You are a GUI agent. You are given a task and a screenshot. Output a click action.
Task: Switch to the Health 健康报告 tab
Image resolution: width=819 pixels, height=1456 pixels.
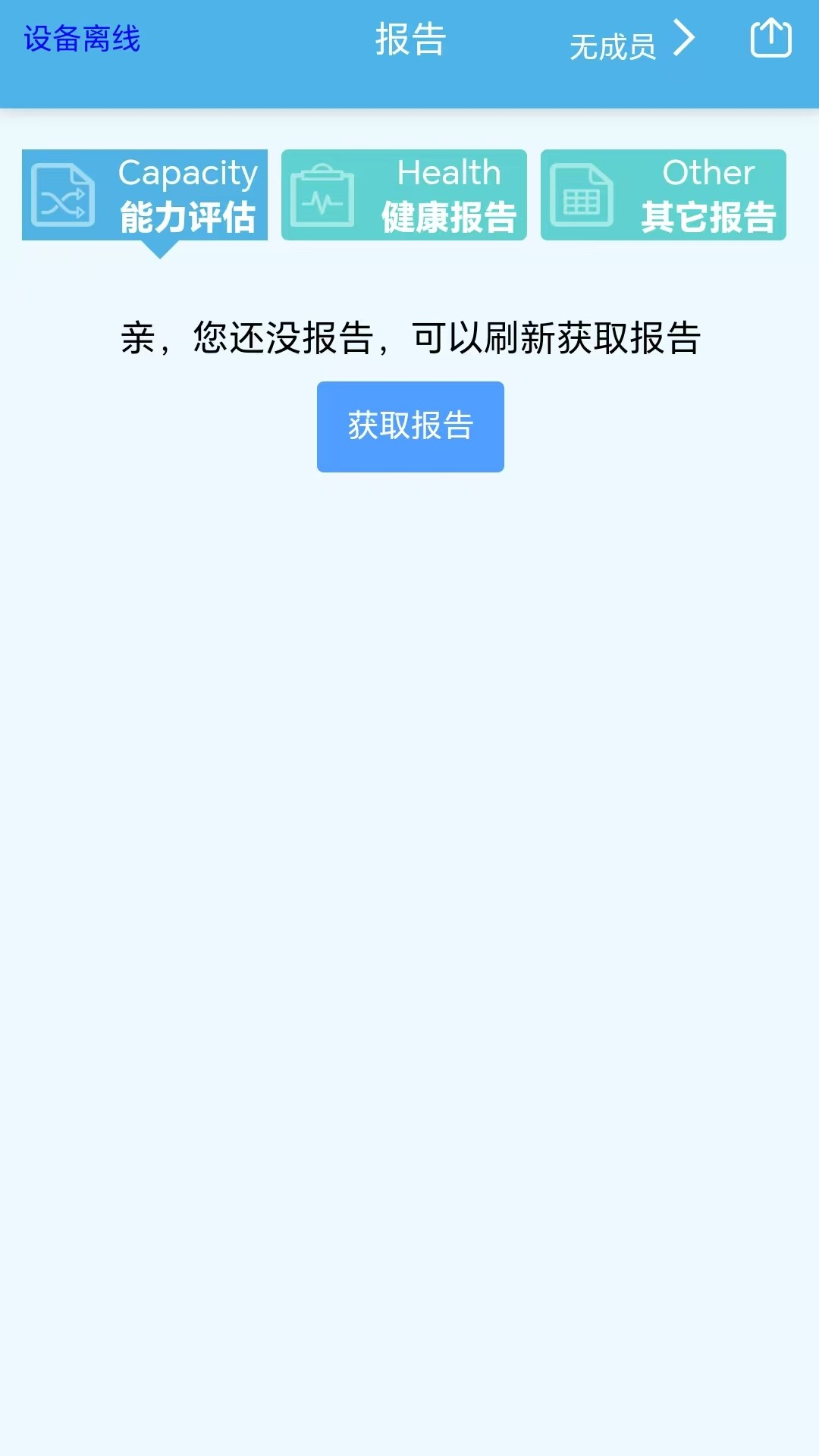tap(403, 195)
